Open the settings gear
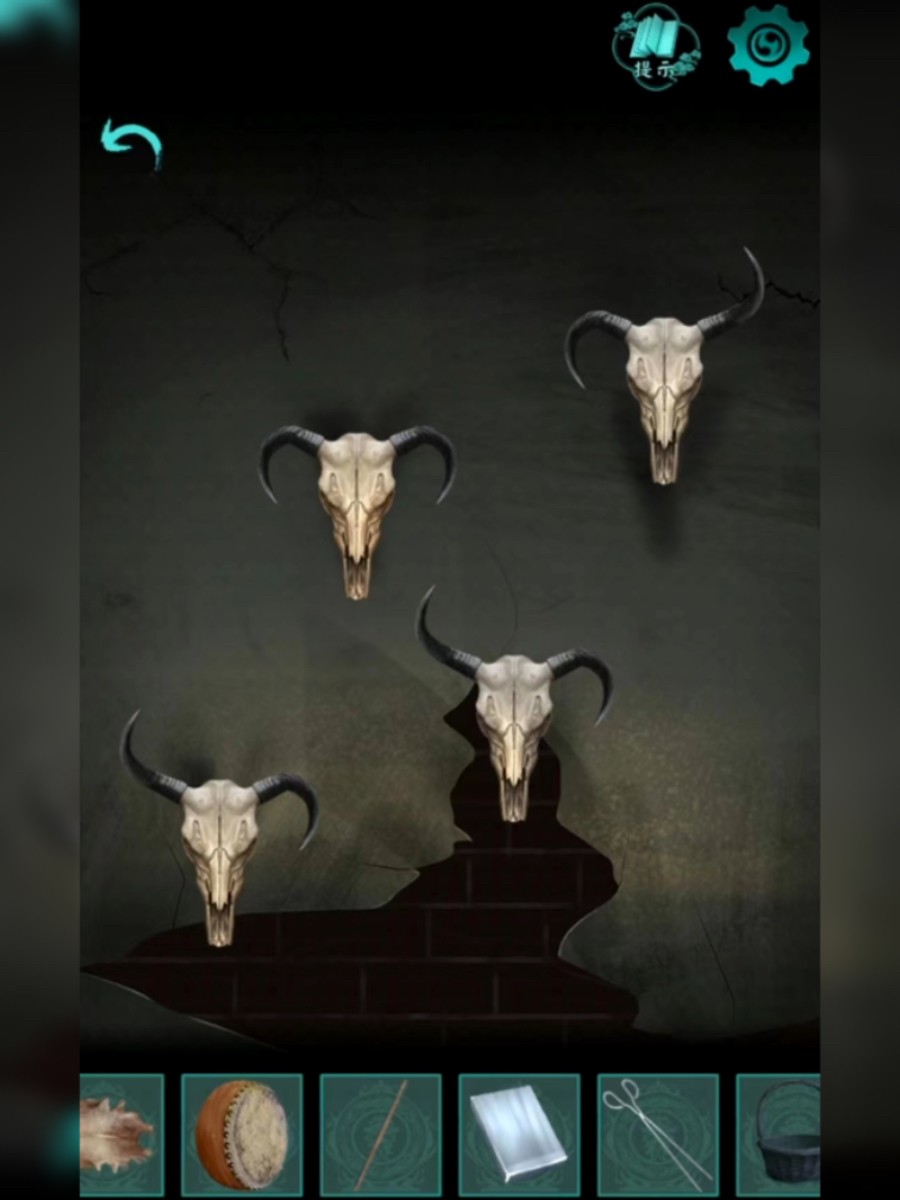 [767, 45]
